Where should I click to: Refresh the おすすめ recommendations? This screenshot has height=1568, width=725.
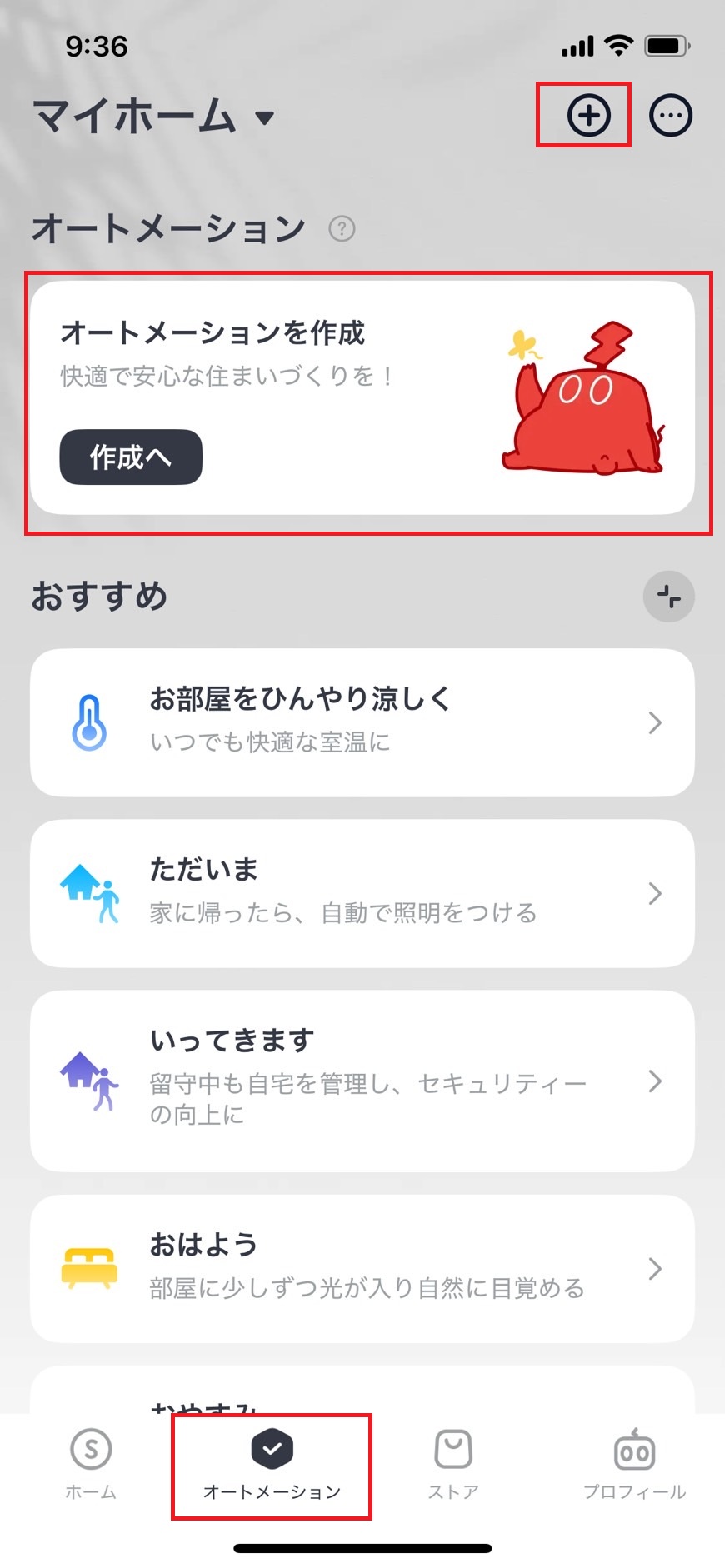tap(668, 597)
